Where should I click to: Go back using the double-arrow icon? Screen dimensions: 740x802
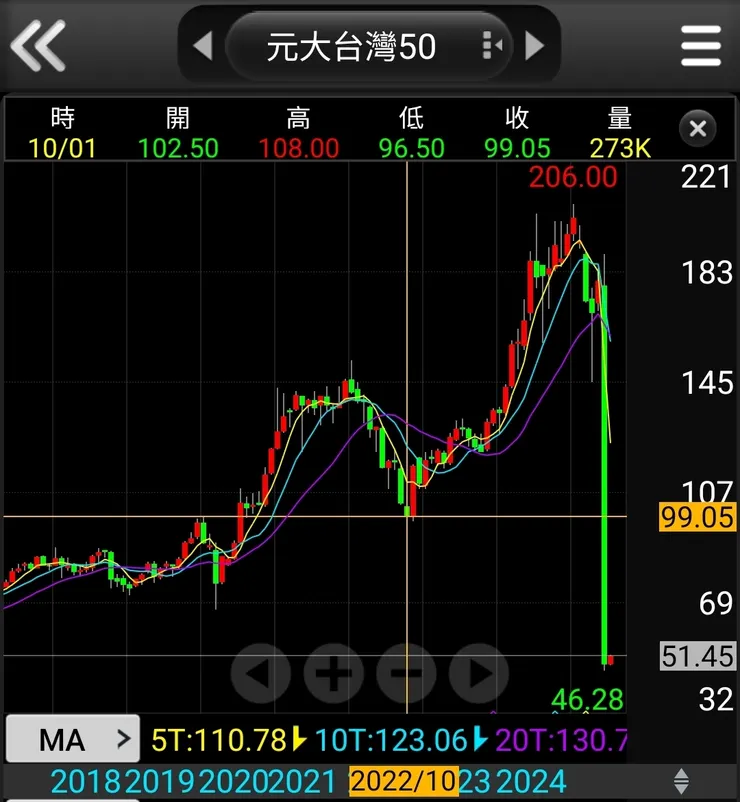[38, 45]
